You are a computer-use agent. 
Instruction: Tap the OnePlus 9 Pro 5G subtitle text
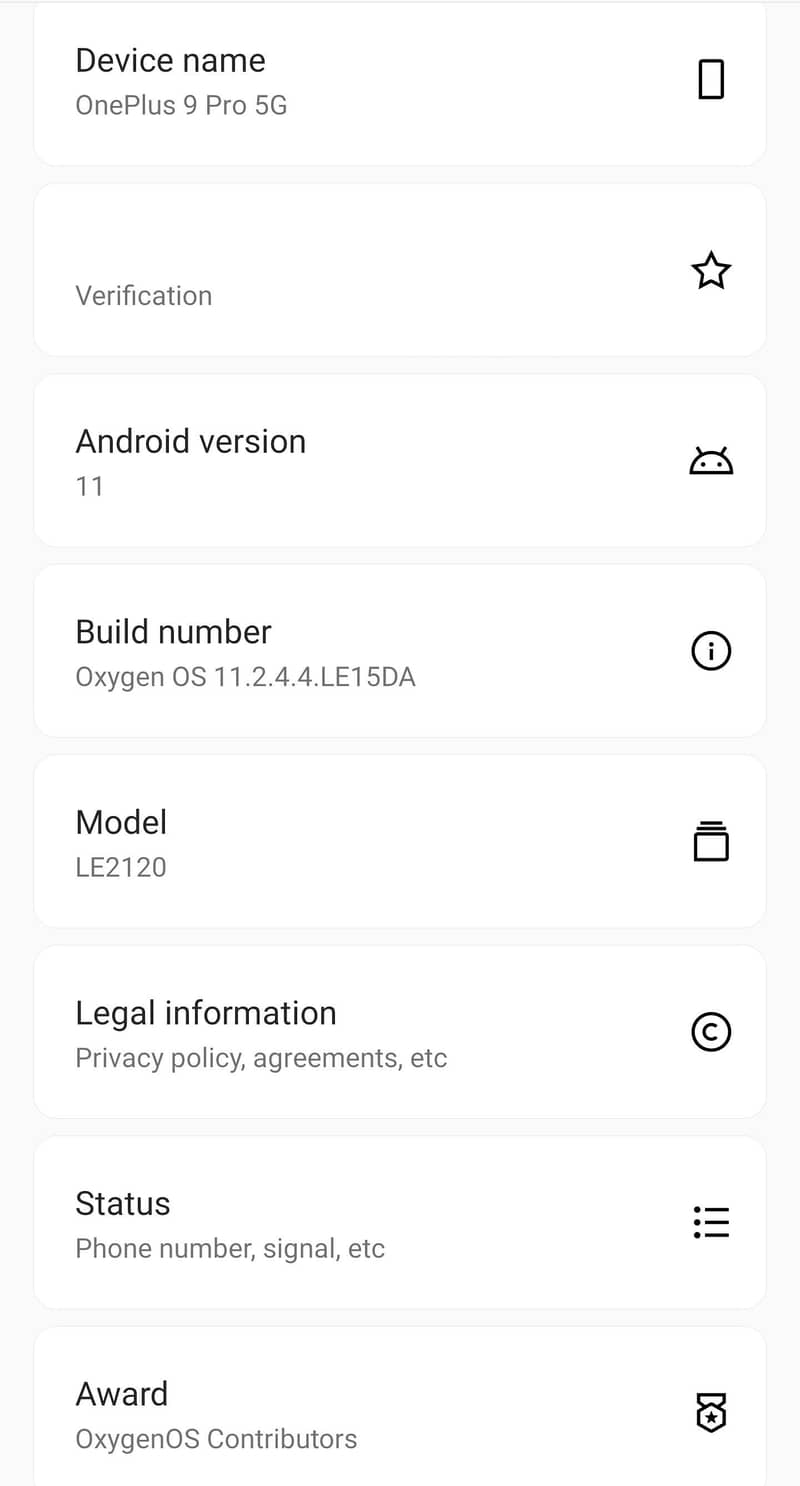(x=181, y=105)
